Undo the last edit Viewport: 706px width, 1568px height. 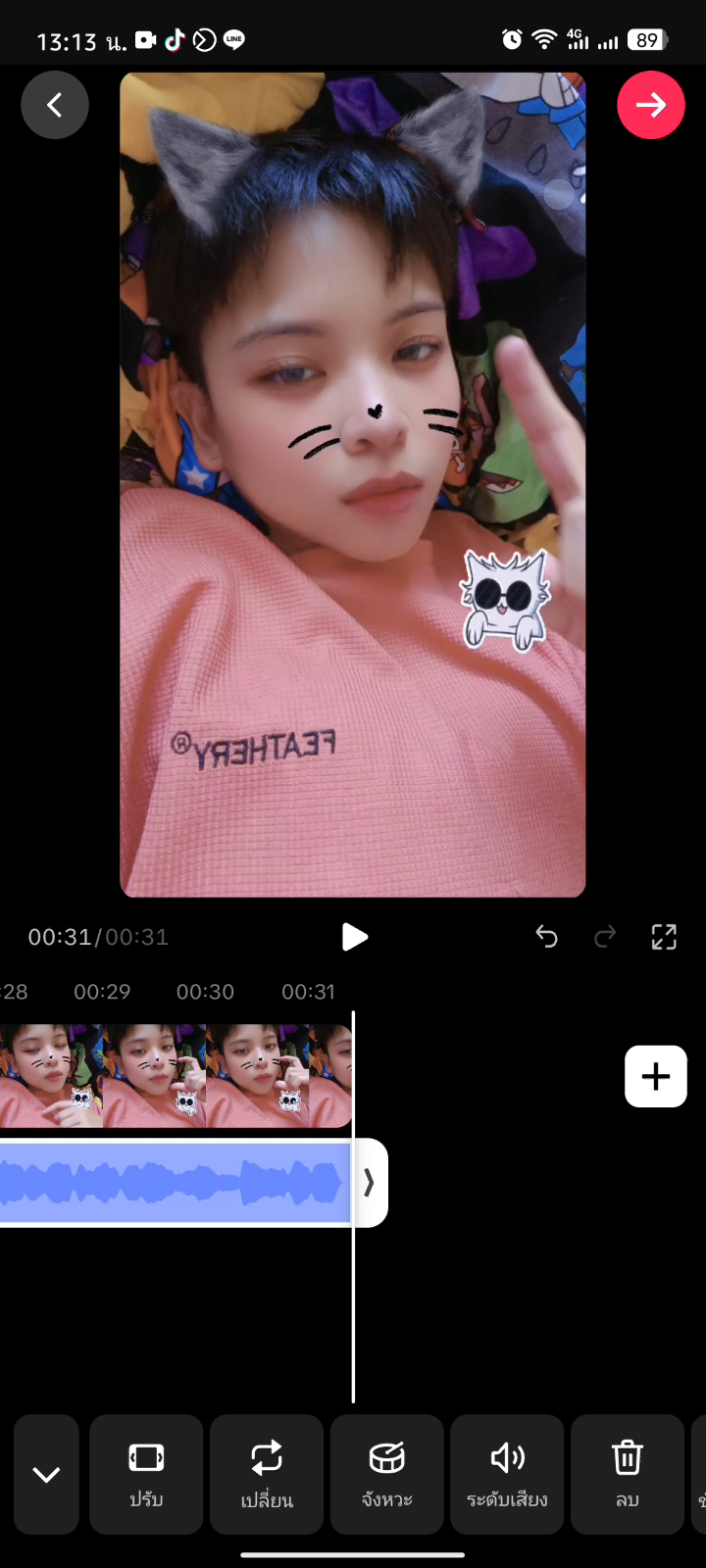(546, 937)
